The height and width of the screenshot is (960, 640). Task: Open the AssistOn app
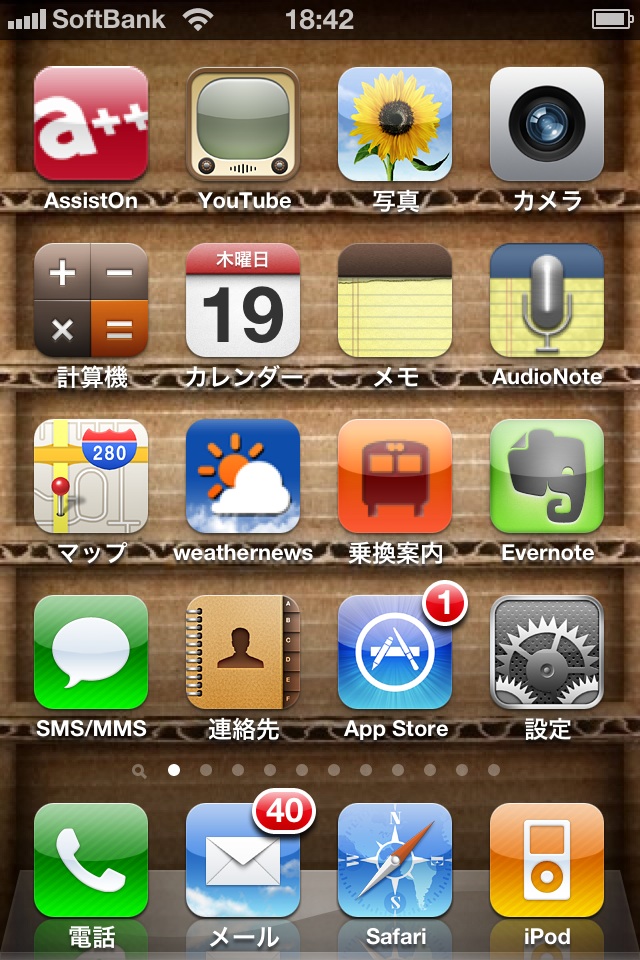[x=91, y=124]
